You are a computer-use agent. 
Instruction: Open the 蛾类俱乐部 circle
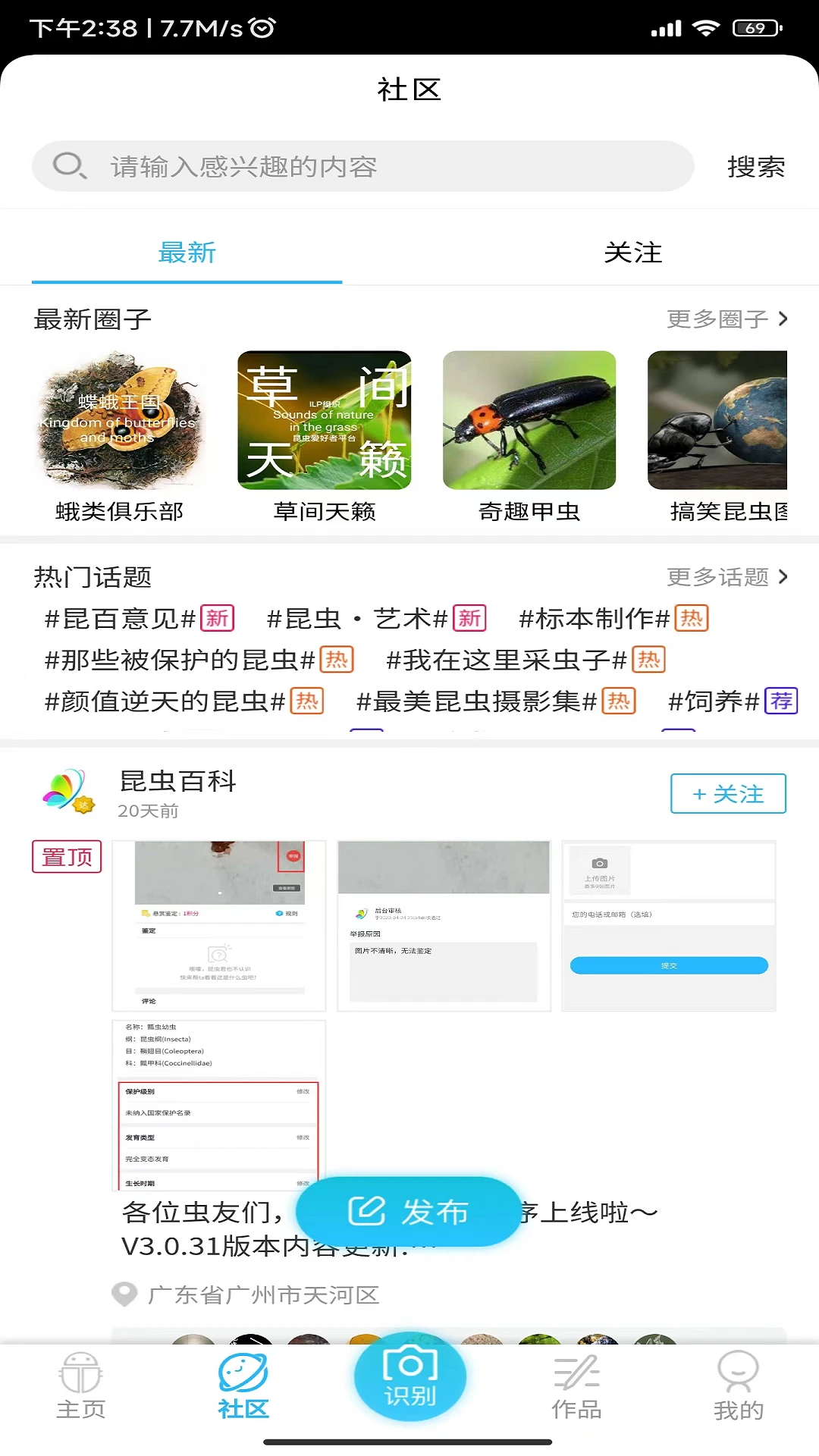click(x=120, y=436)
